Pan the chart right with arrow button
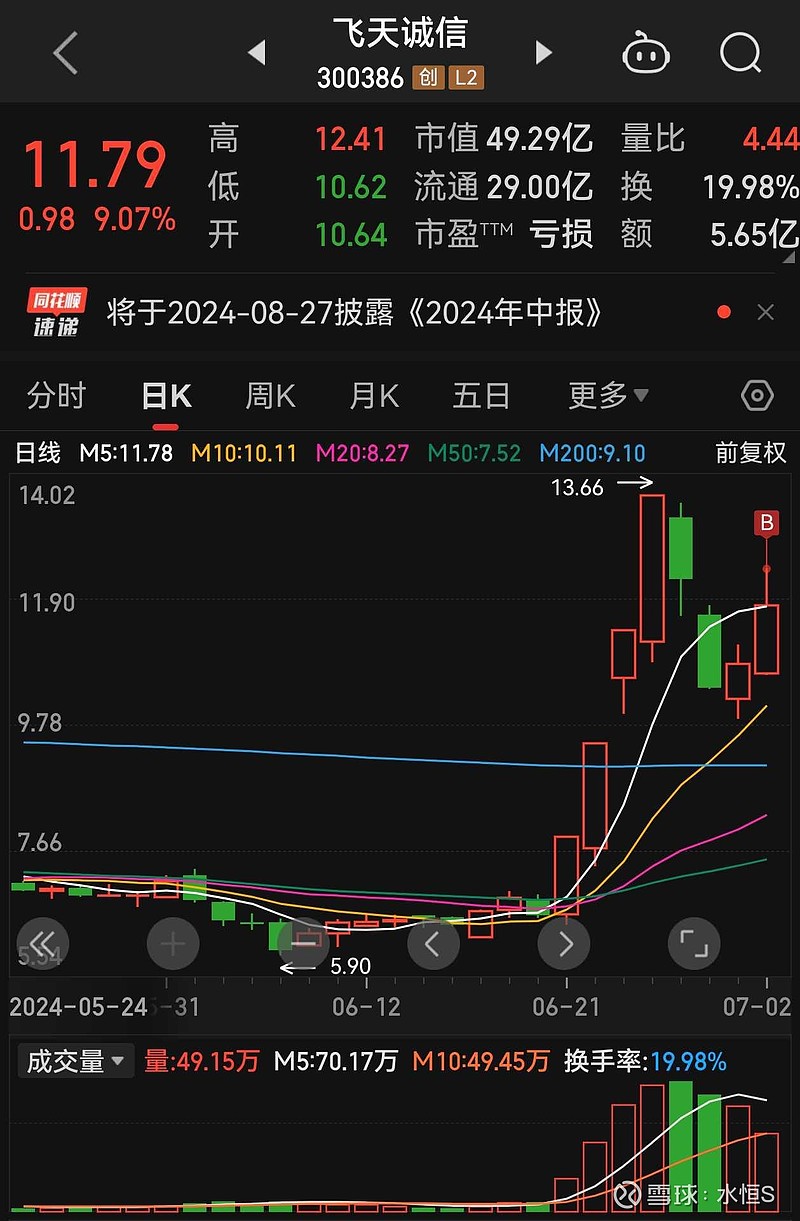The image size is (800, 1221). [x=564, y=943]
